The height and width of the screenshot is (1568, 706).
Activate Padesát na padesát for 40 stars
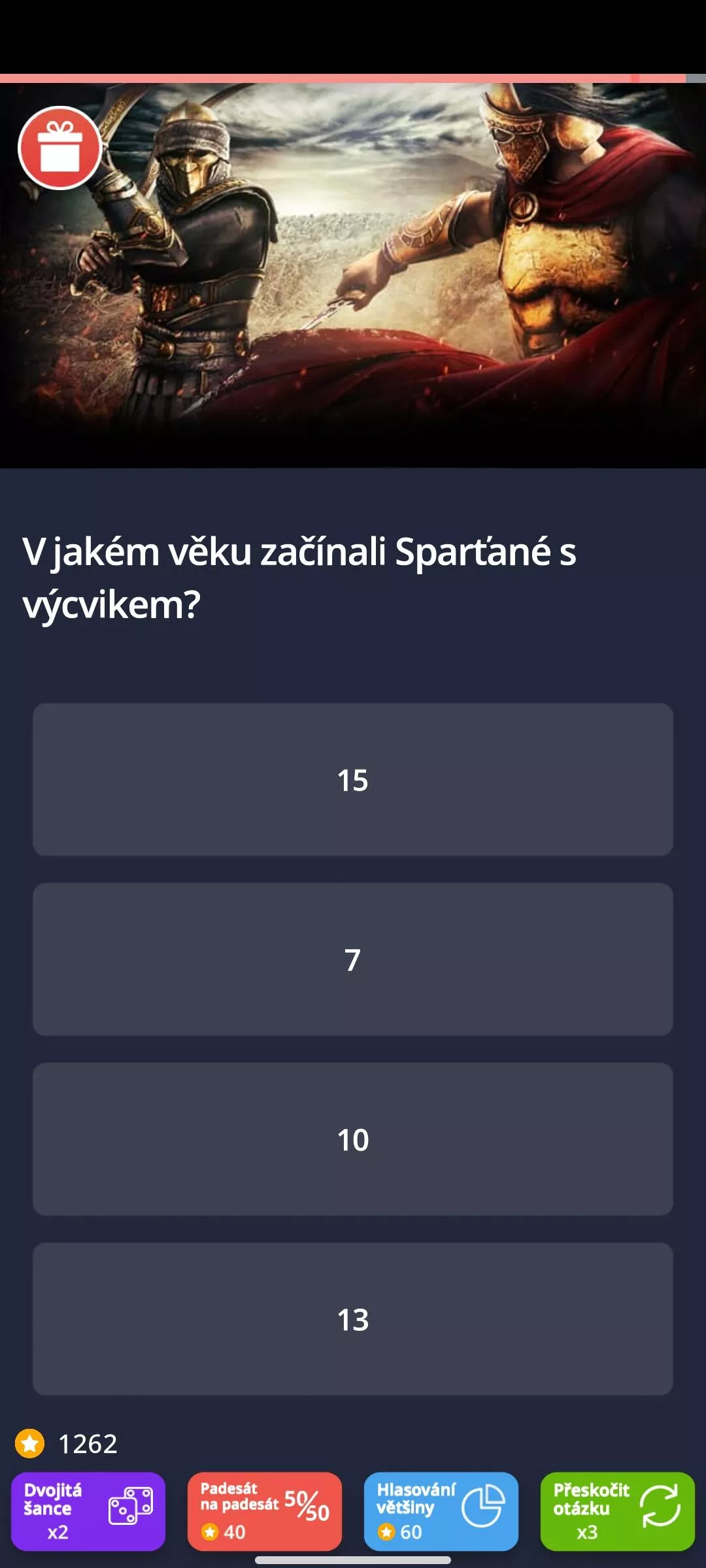(265, 1511)
